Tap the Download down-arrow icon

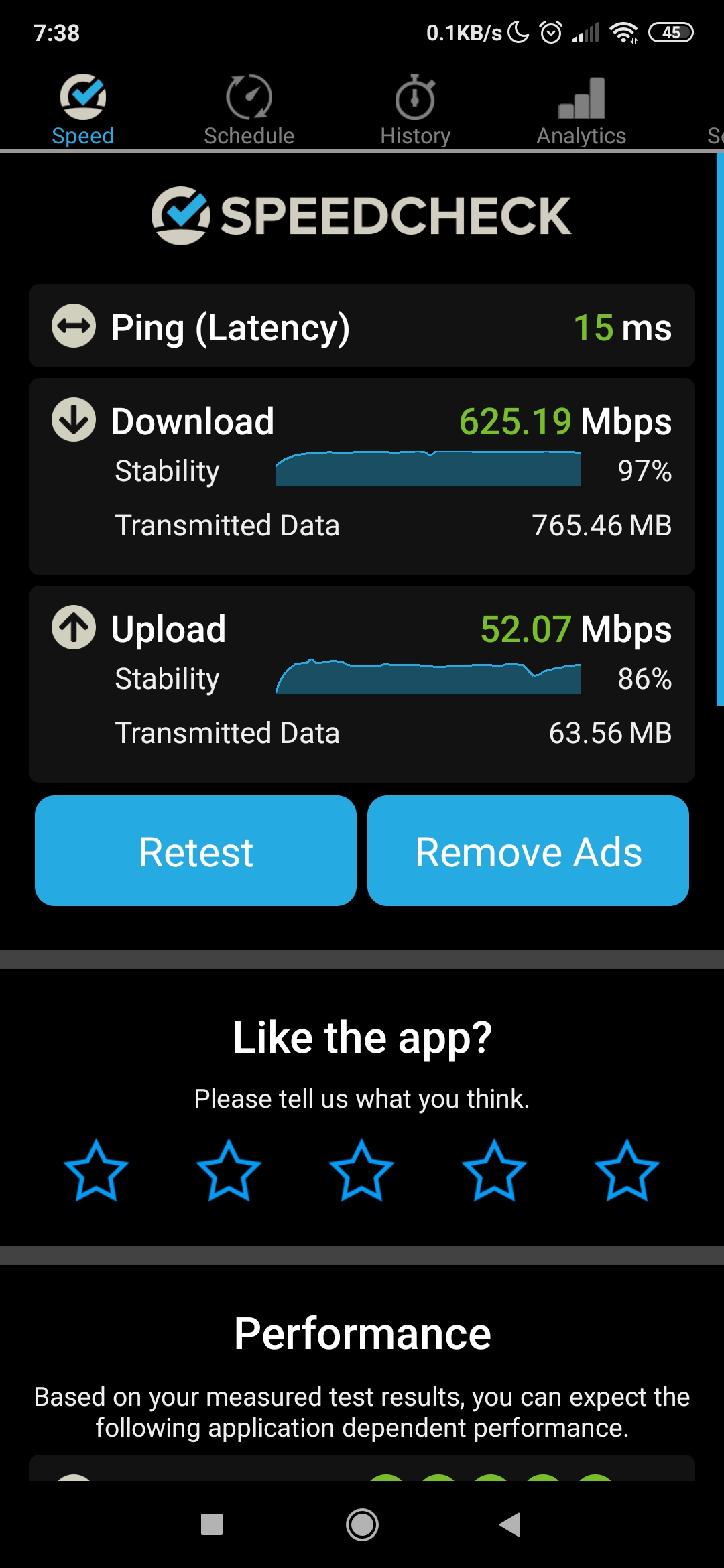coord(72,420)
